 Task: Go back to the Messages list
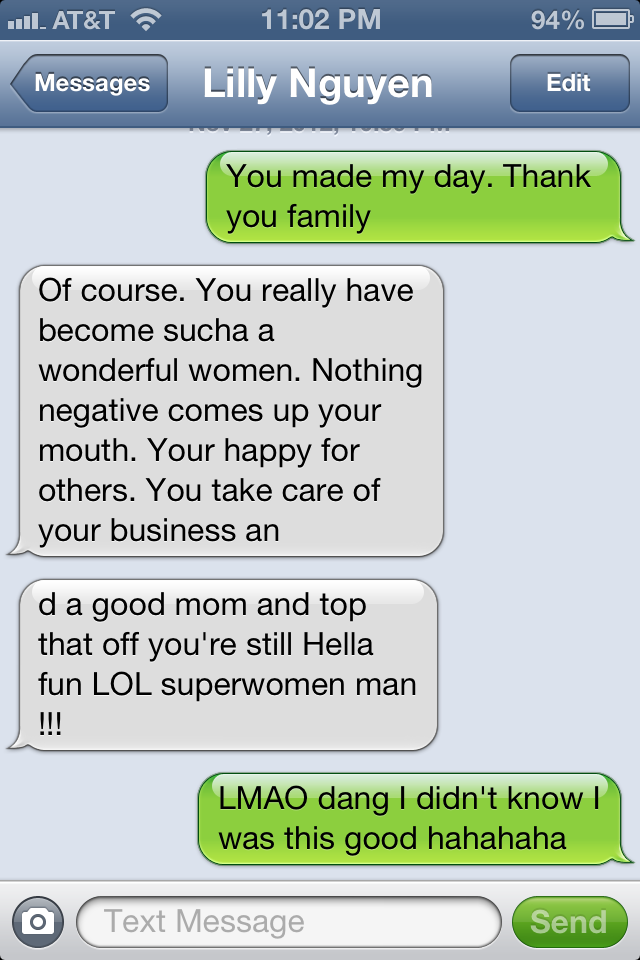tap(89, 84)
